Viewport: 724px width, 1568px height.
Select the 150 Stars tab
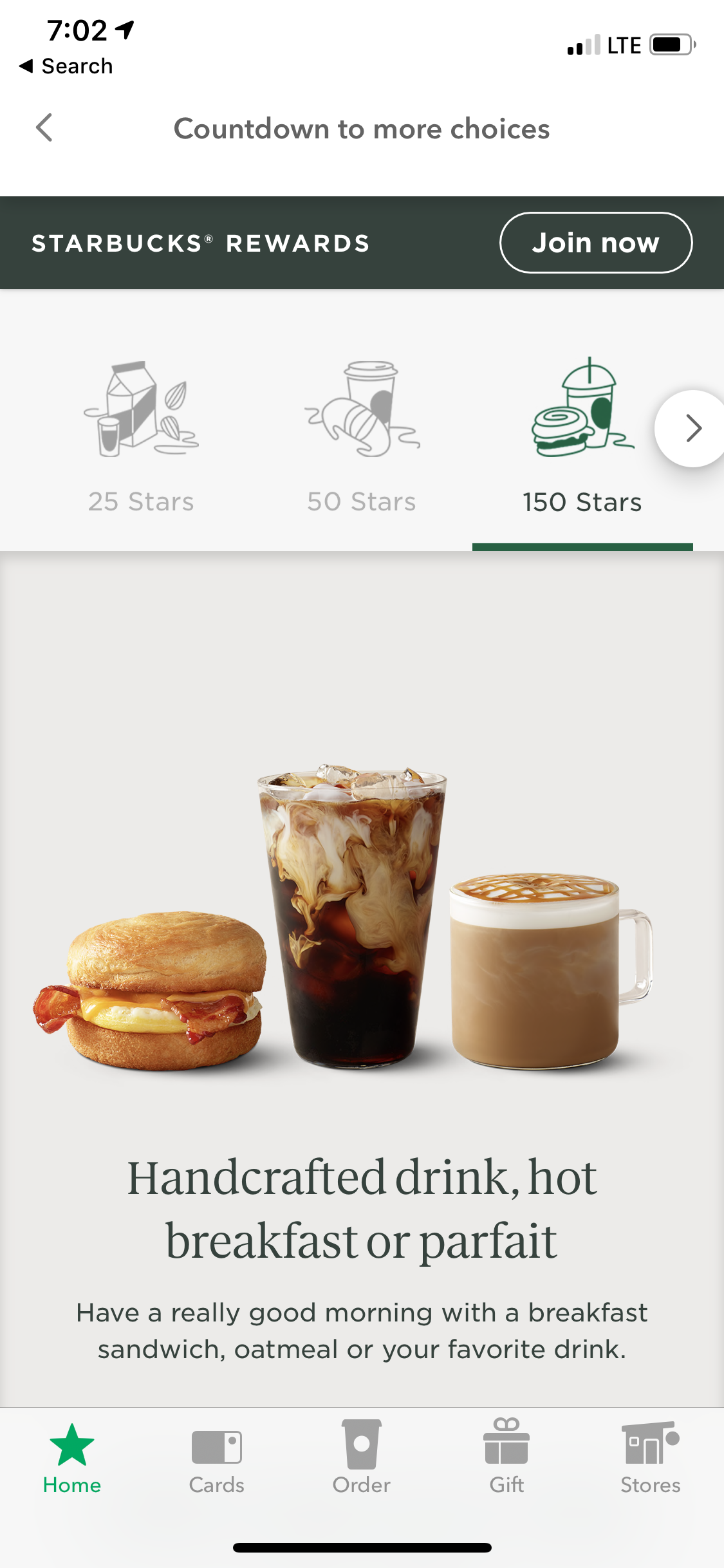582,438
